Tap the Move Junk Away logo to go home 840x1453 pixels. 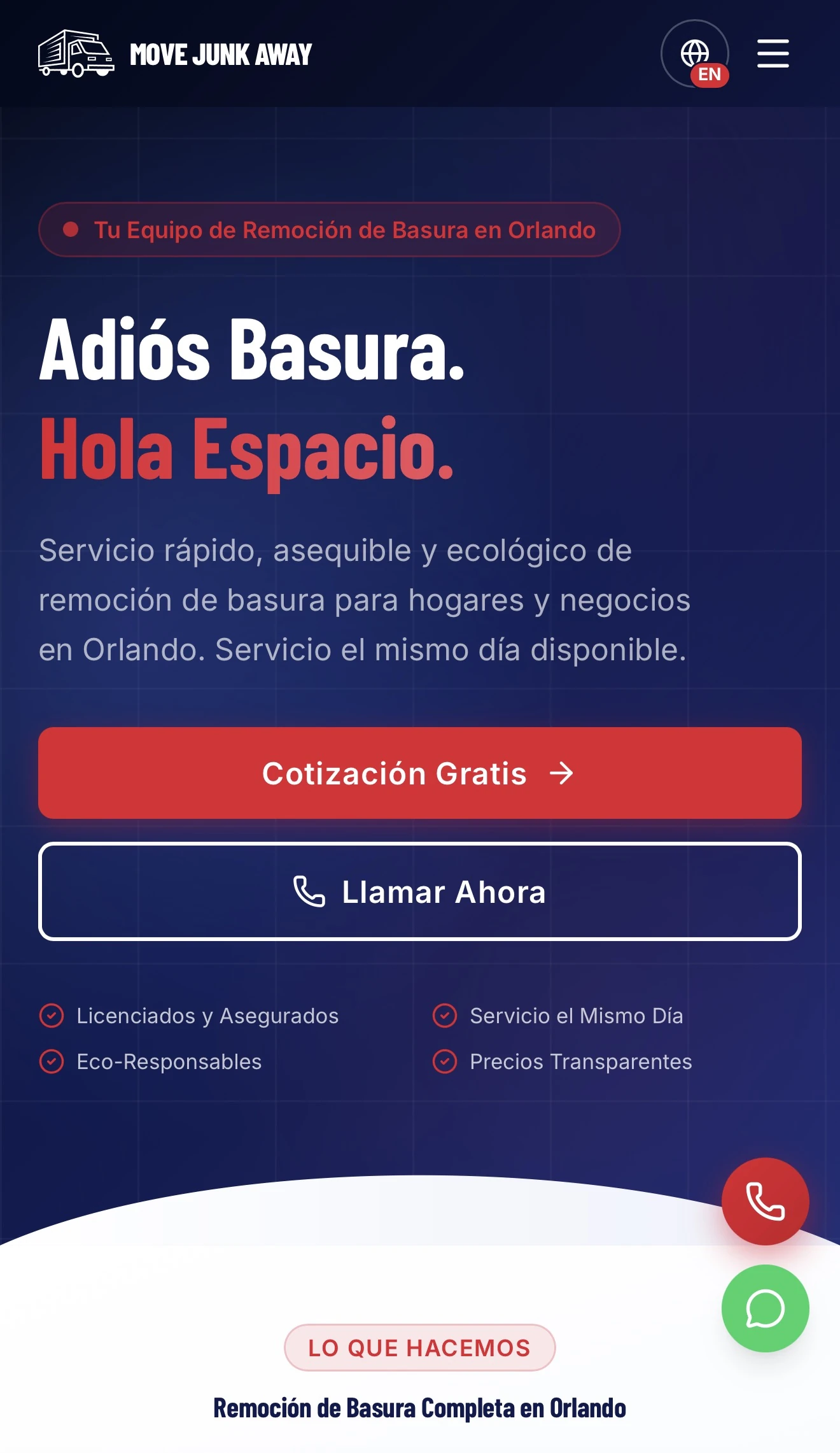(x=175, y=54)
